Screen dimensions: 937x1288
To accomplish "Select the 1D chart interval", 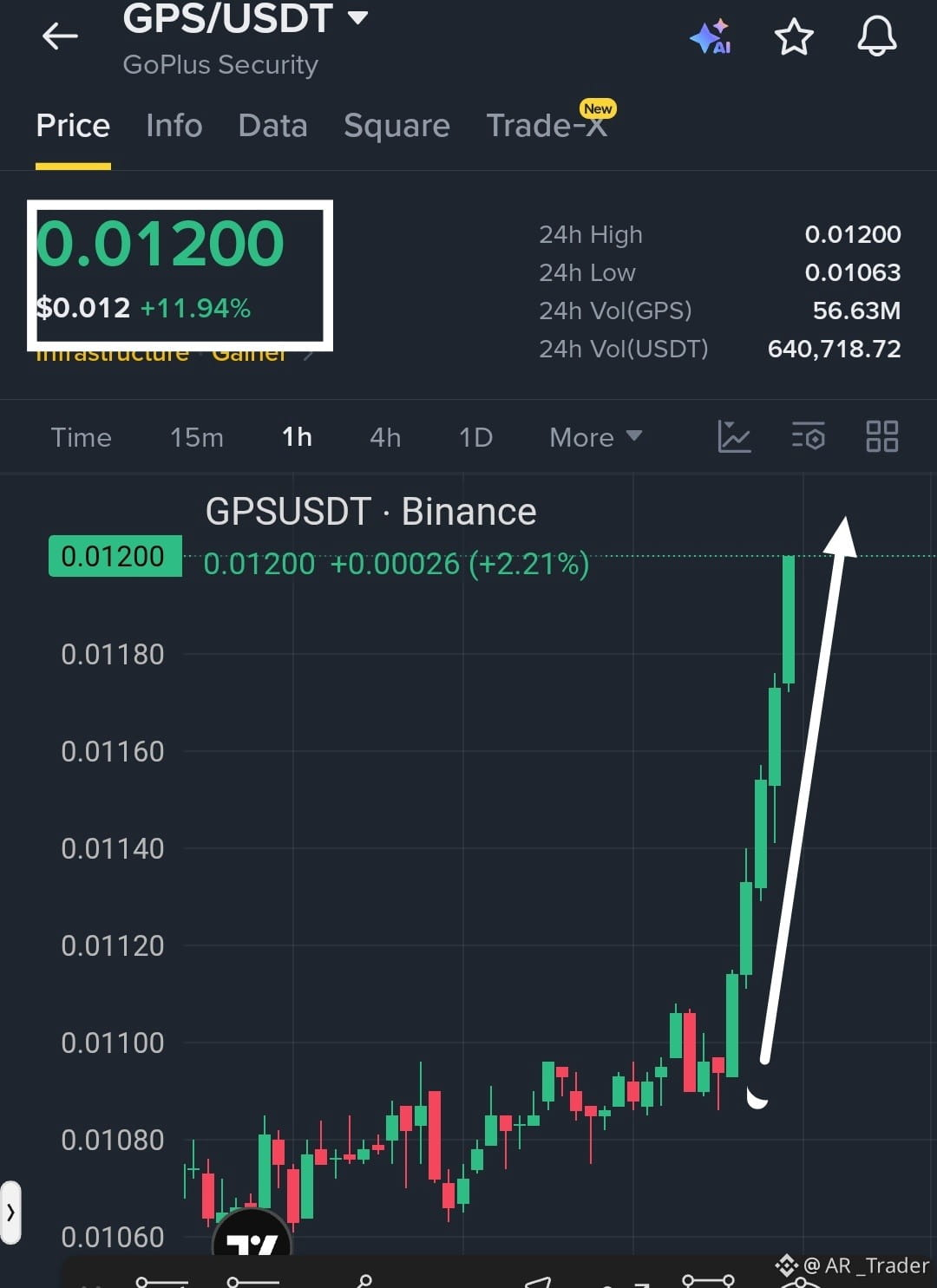I will pos(475,437).
